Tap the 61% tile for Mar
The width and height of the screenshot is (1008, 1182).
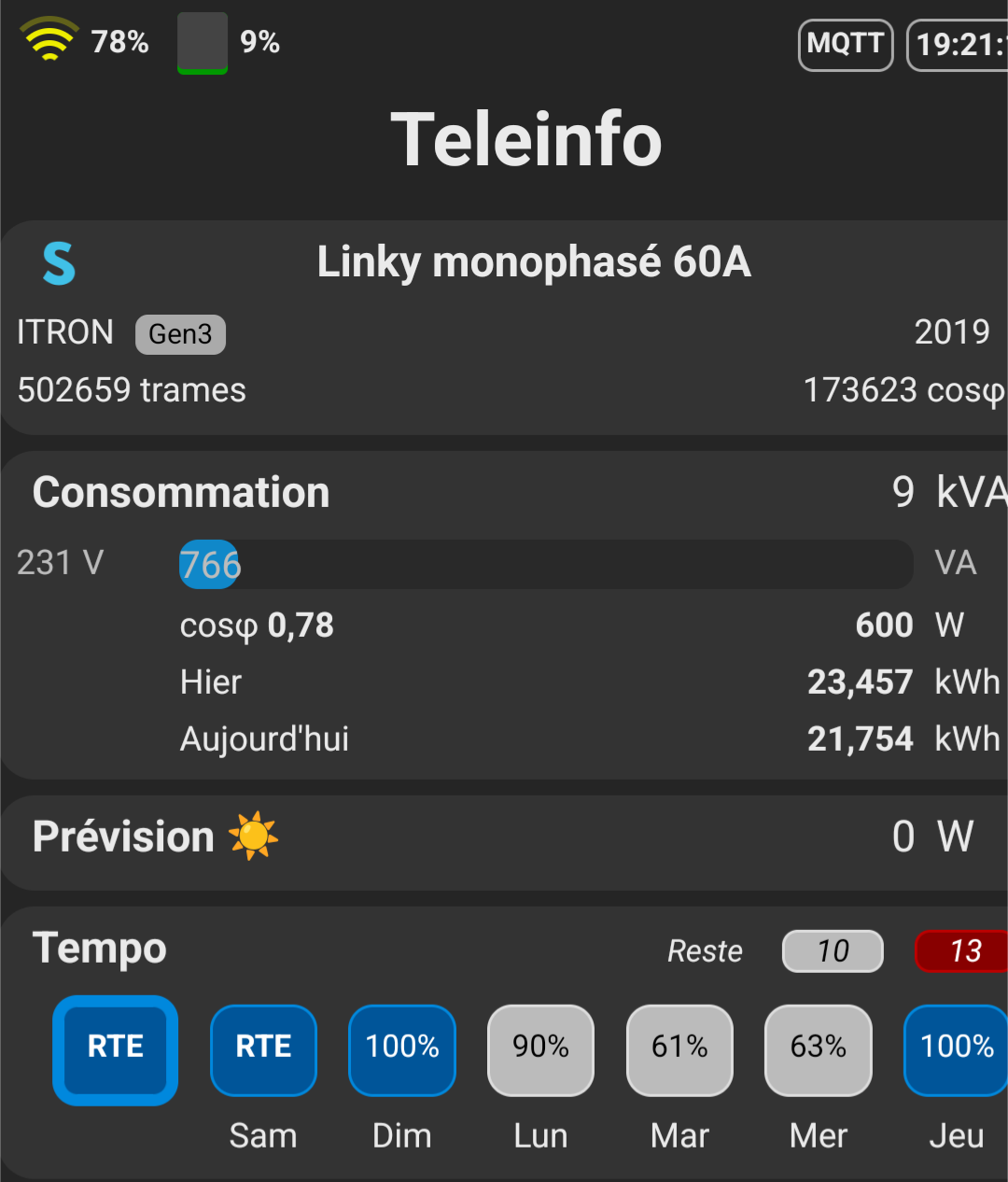679,1049
